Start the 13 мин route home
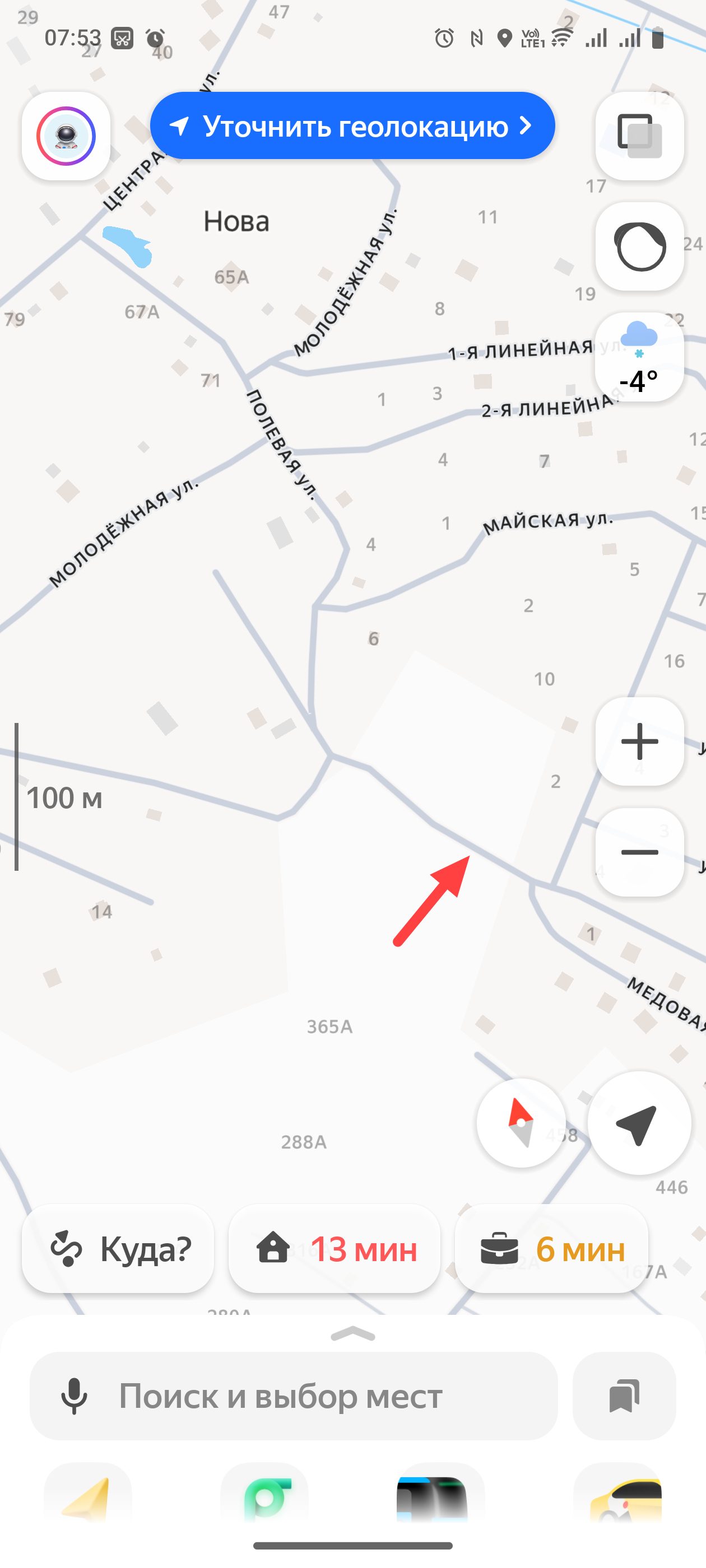706x1568 pixels. point(335,1249)
